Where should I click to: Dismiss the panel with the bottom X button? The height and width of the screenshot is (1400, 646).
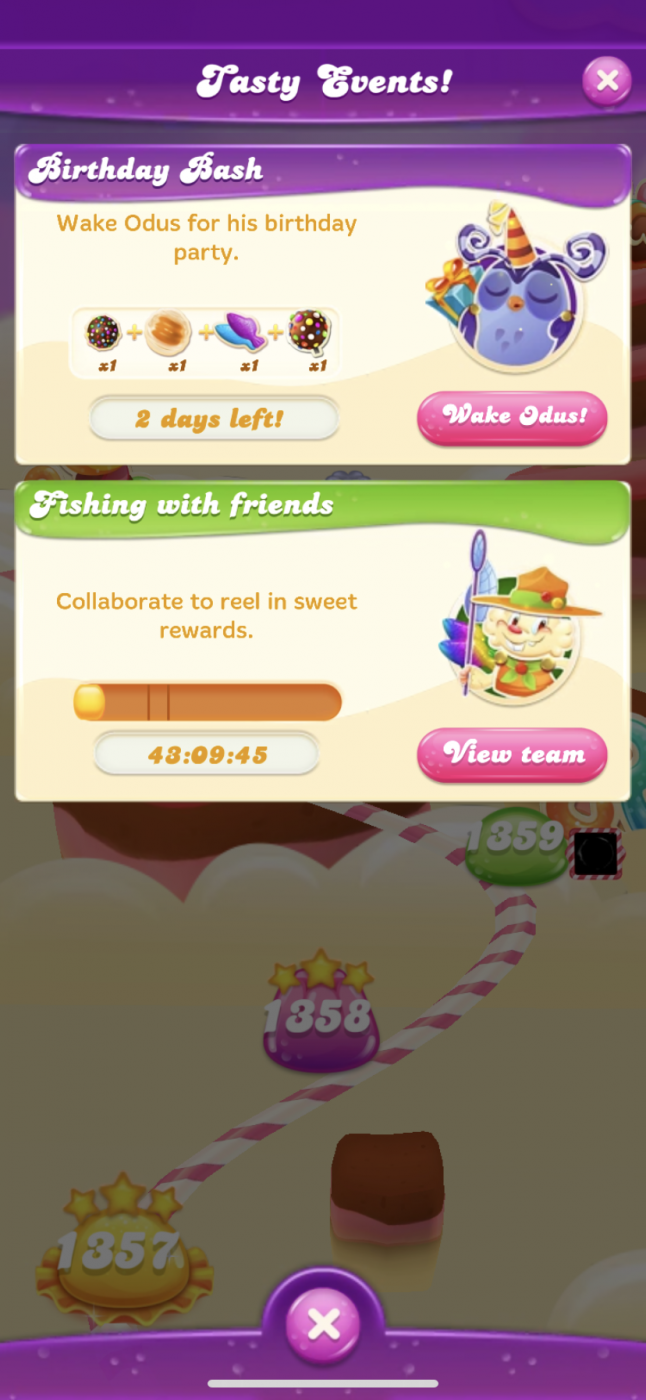[323, 1325]
